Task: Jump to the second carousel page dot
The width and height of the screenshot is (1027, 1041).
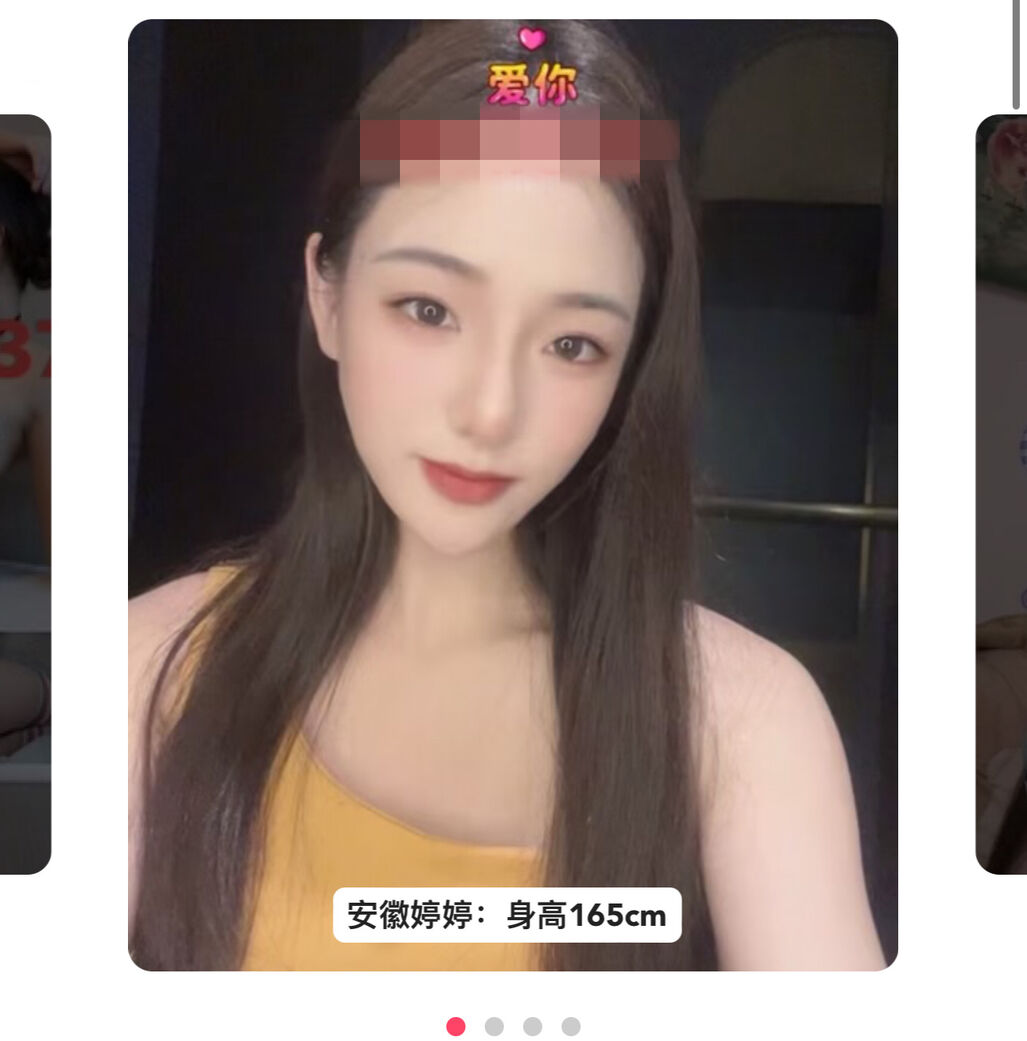Action: 494,1026
